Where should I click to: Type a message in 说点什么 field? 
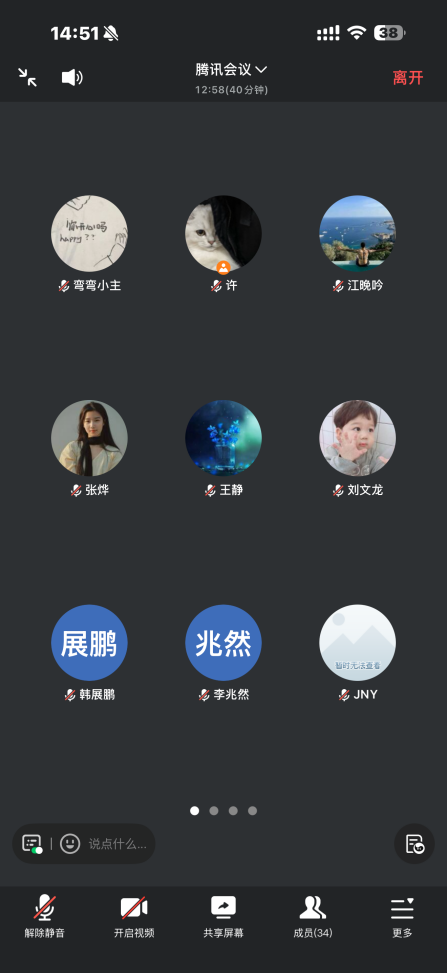pyautogui.click(x=118, y=844)
